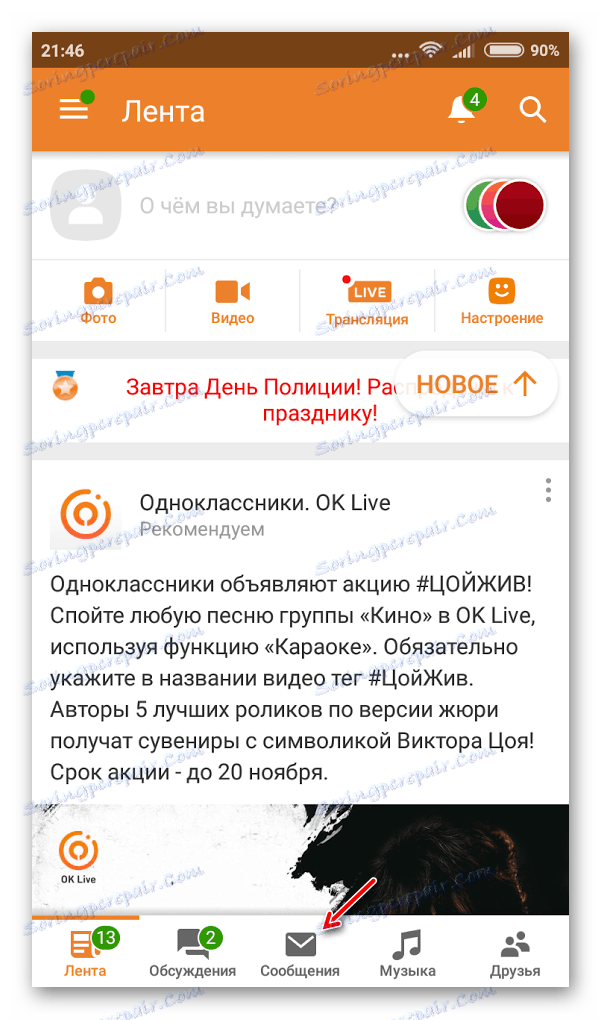601x1020 pixels.
Task: Go to the Сообщения tab
Action: click(x=300, y=951)
